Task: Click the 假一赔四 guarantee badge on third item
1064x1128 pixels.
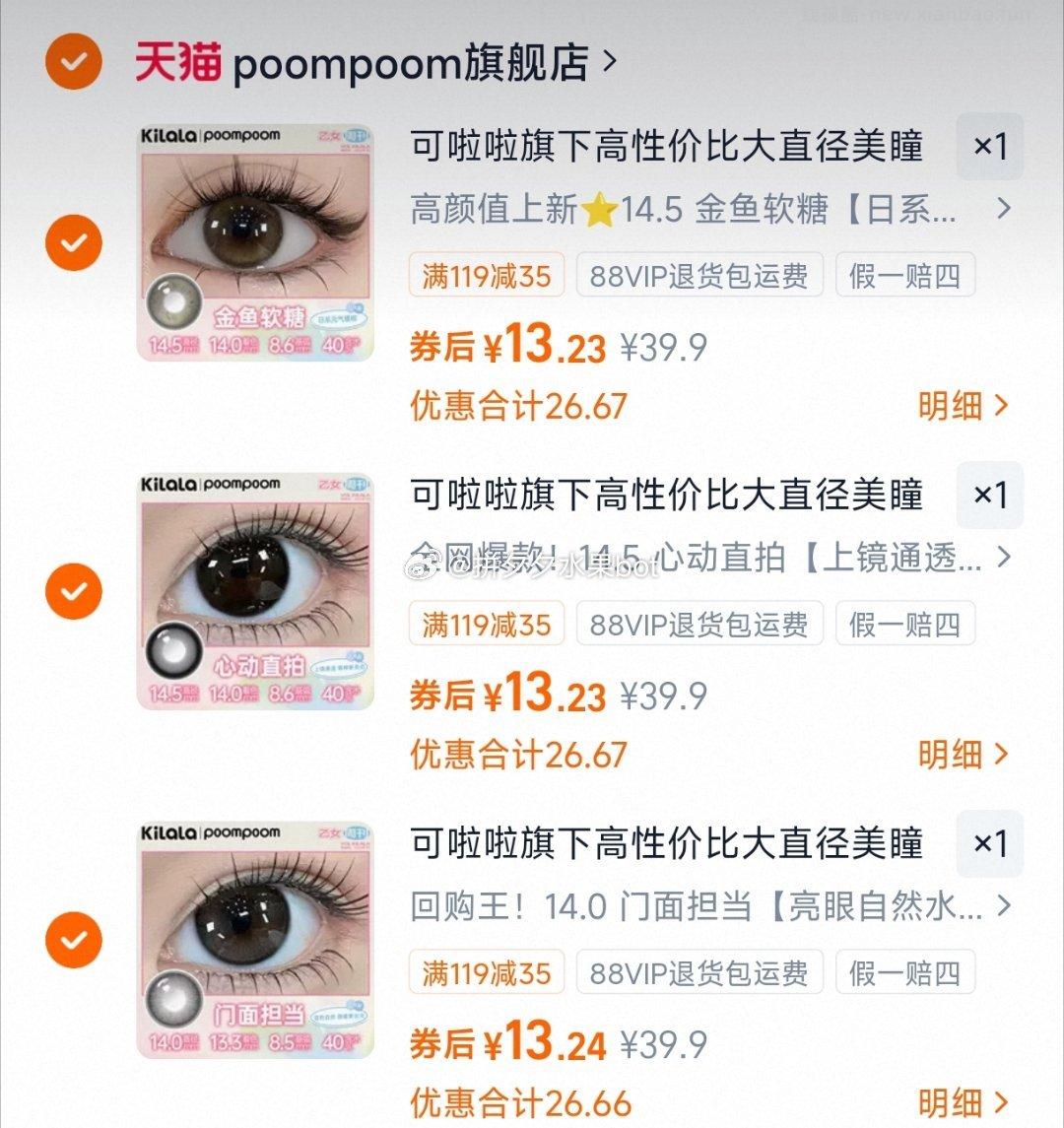Action: coord(903,973)
